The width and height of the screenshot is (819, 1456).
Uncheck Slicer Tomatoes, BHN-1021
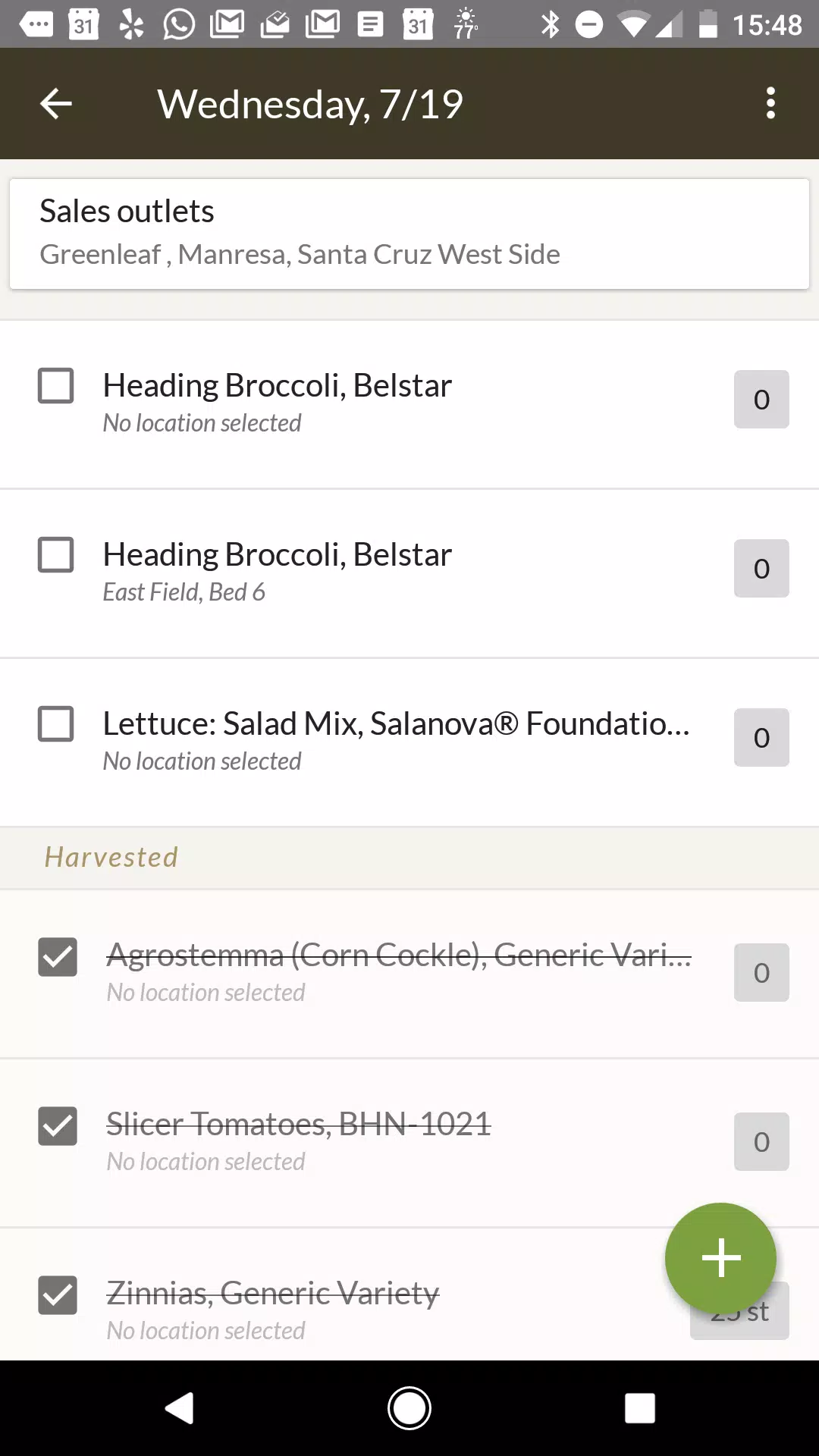[58, 1125]
